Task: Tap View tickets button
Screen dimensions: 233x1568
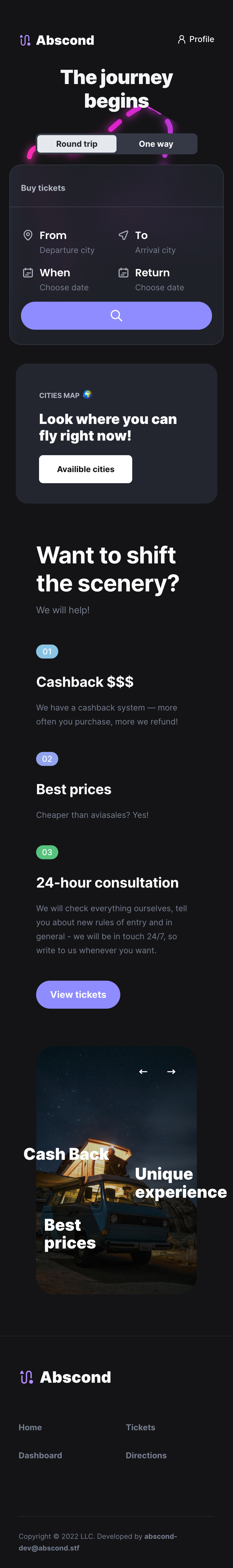Action: click(x=78, y=995)
